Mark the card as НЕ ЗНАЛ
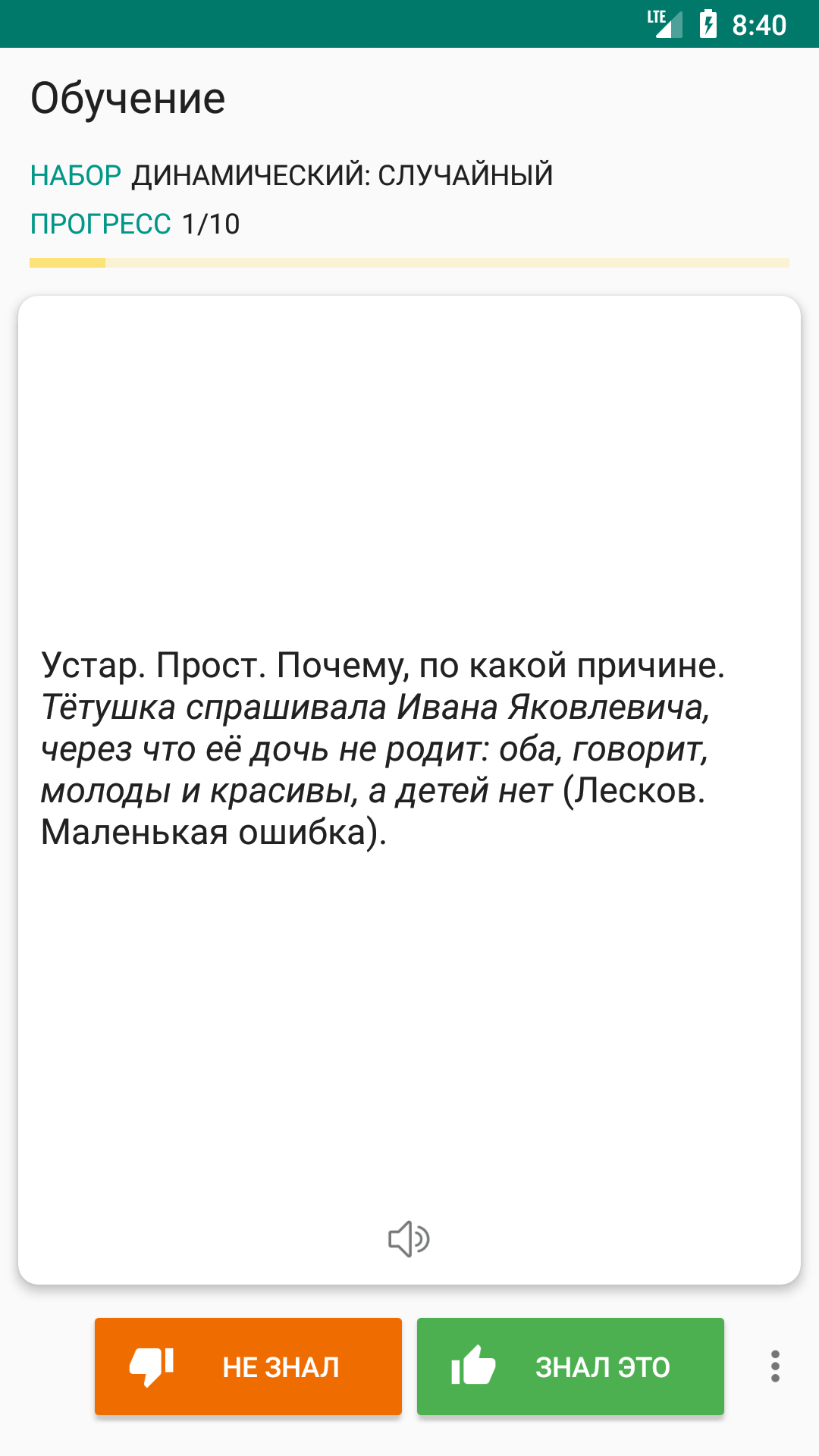Screen dimensions: 819x1456 point(248,1367)
